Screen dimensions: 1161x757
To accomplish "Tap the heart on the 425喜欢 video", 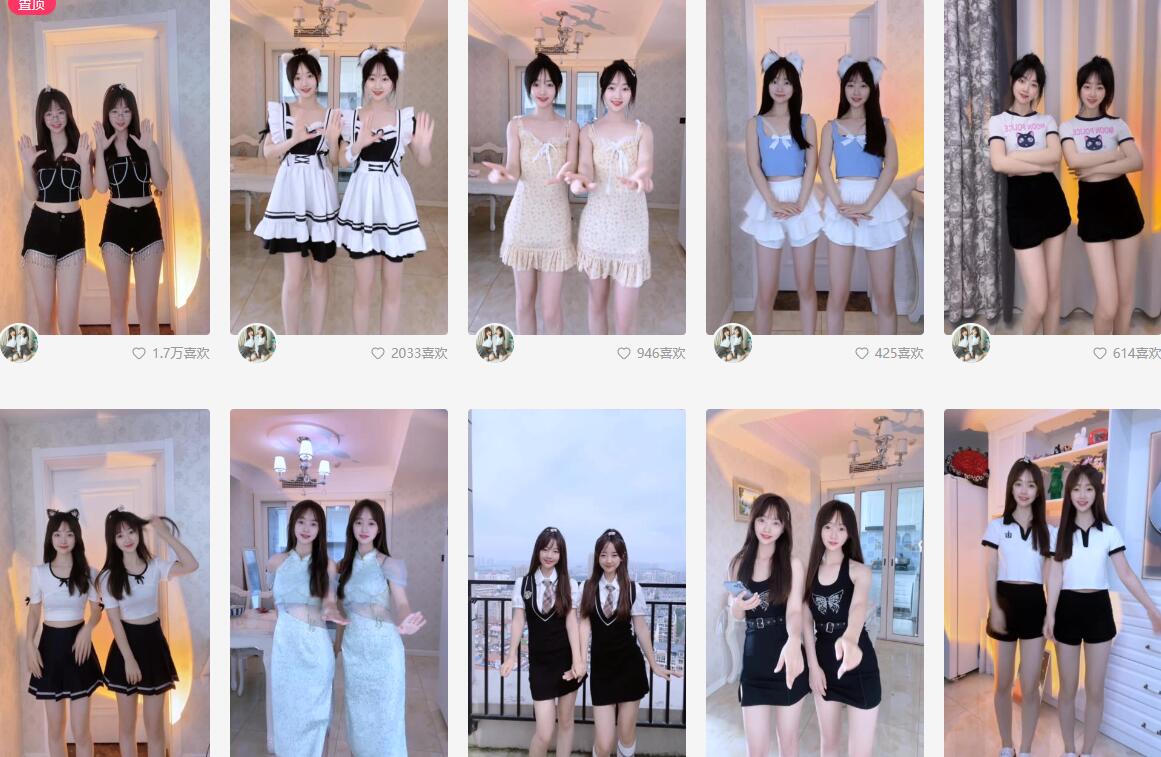I will tap(862, 353).
